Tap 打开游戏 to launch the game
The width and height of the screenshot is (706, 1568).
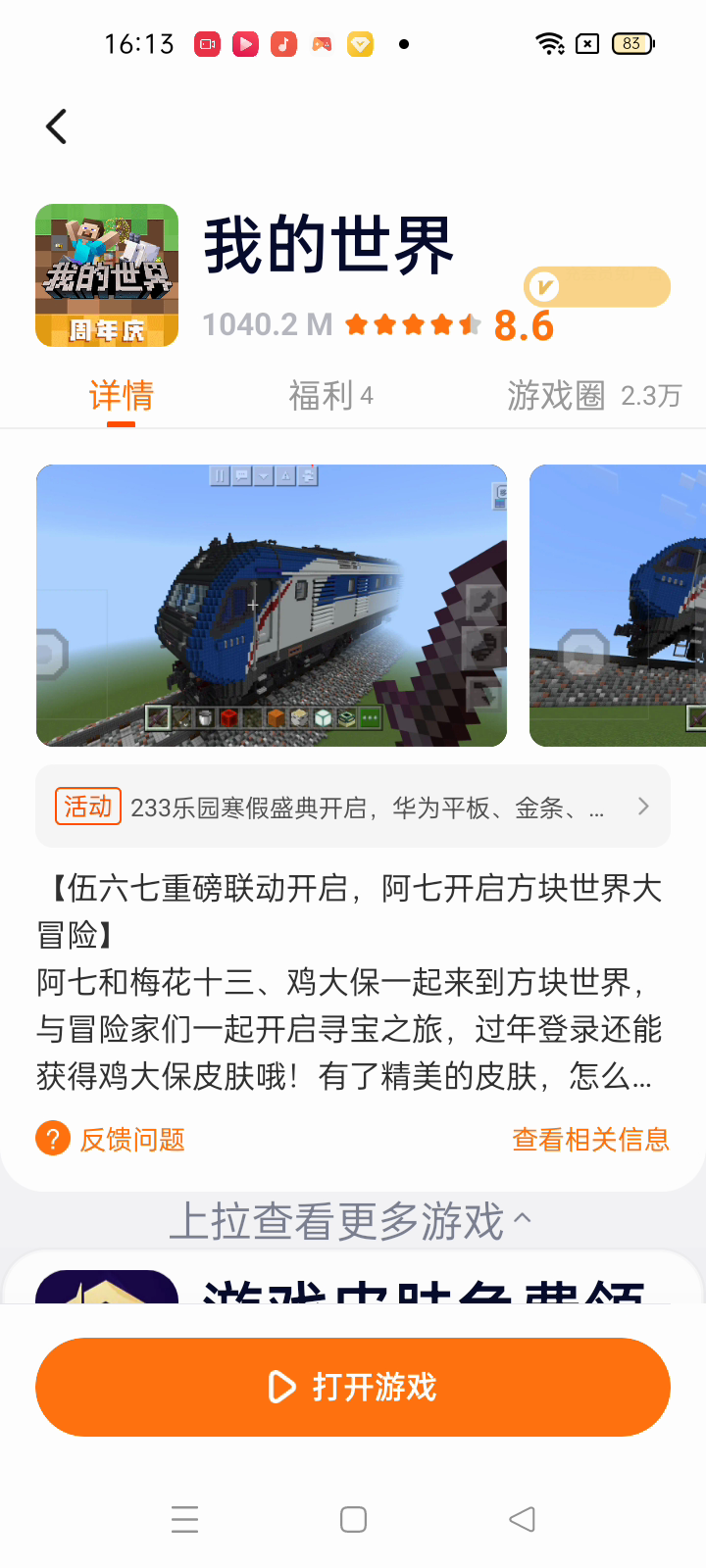(353, 1387)
